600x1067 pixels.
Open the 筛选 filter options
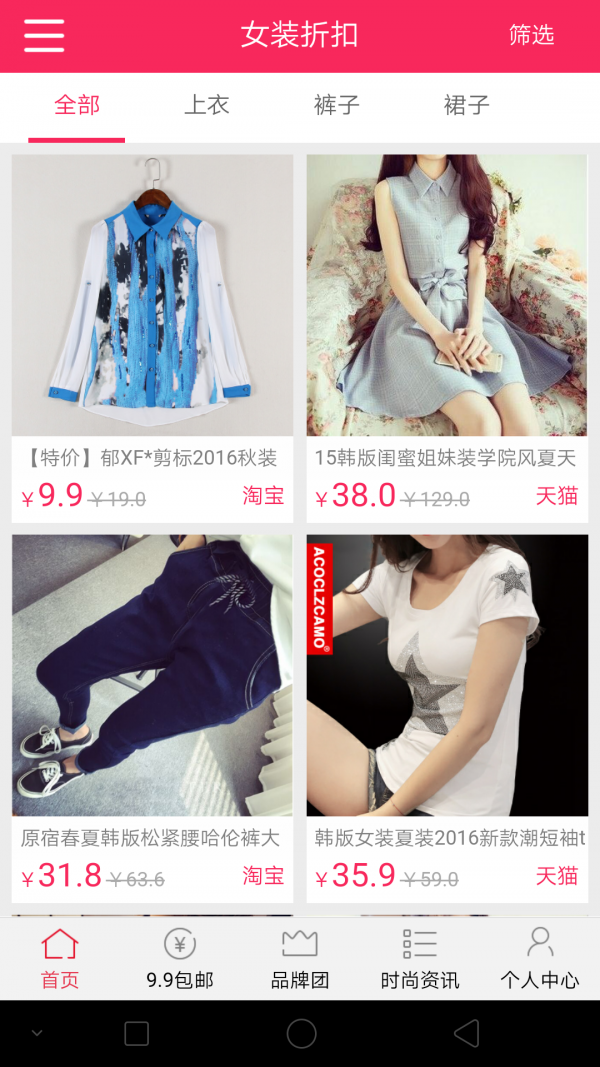[x=531, y=36]
